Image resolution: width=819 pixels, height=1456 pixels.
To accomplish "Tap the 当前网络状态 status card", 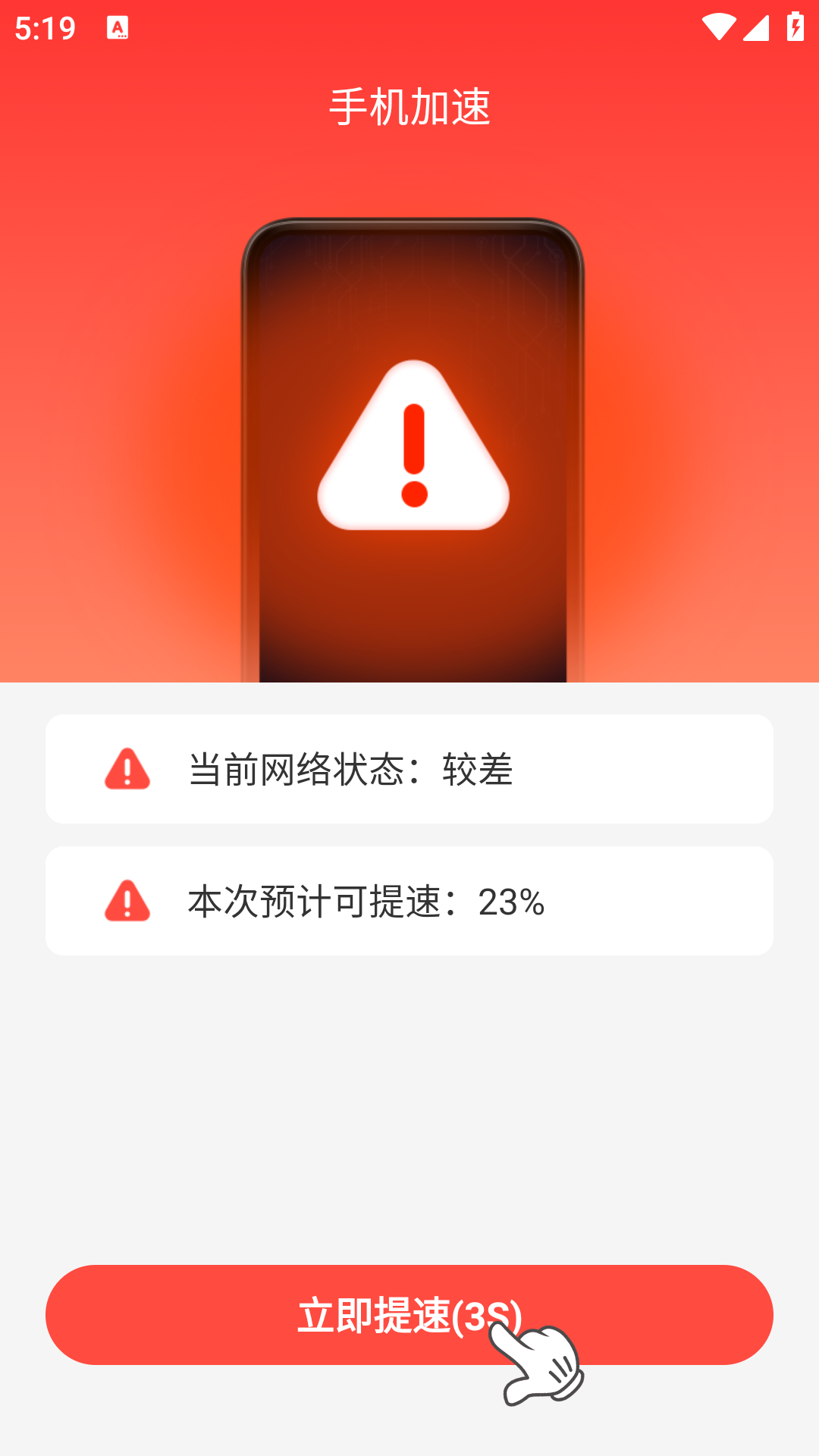I will 409,767.
